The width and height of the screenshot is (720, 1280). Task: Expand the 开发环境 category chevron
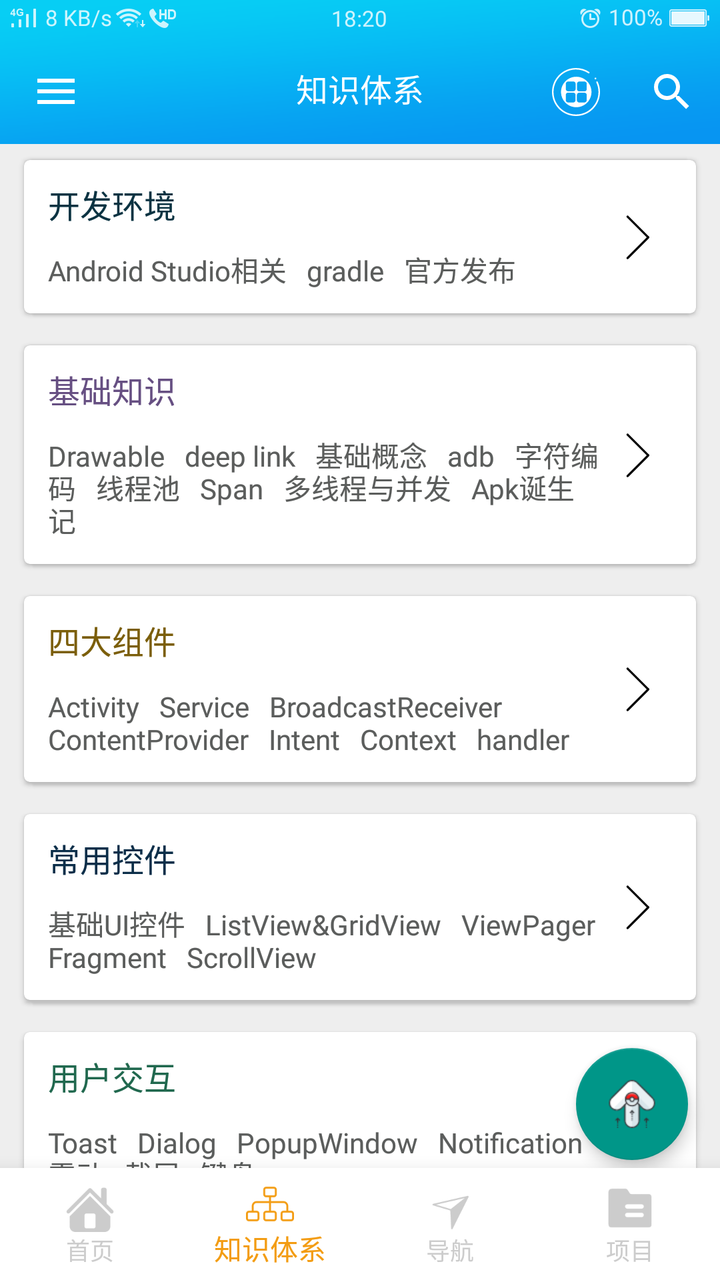click(x=638, y=237)
